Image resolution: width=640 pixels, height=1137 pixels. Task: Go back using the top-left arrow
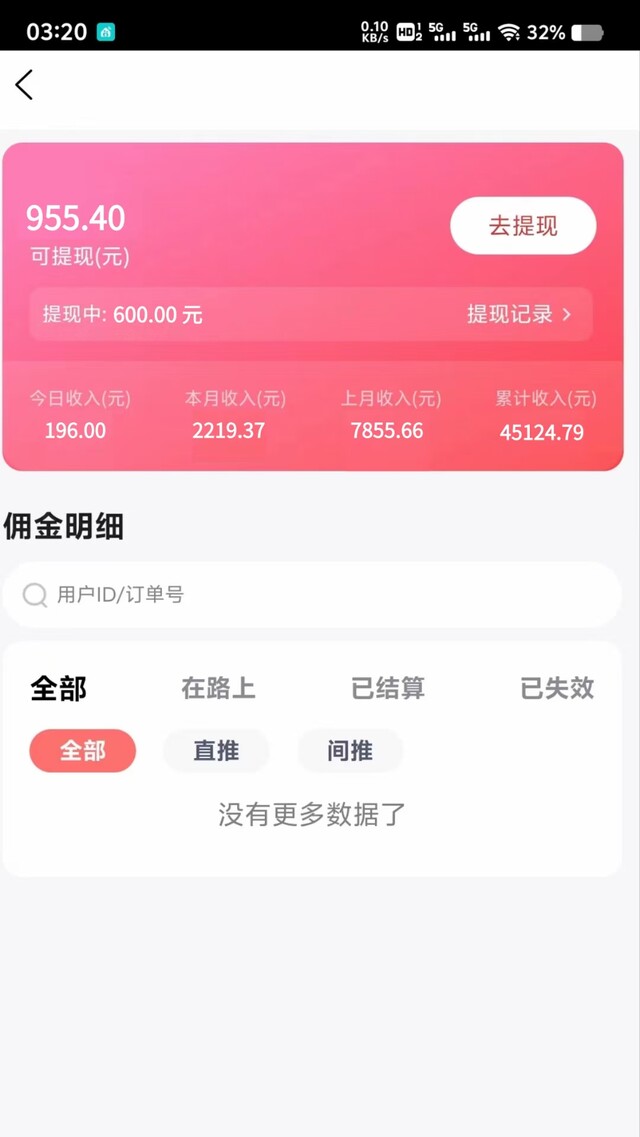point(25,85)
